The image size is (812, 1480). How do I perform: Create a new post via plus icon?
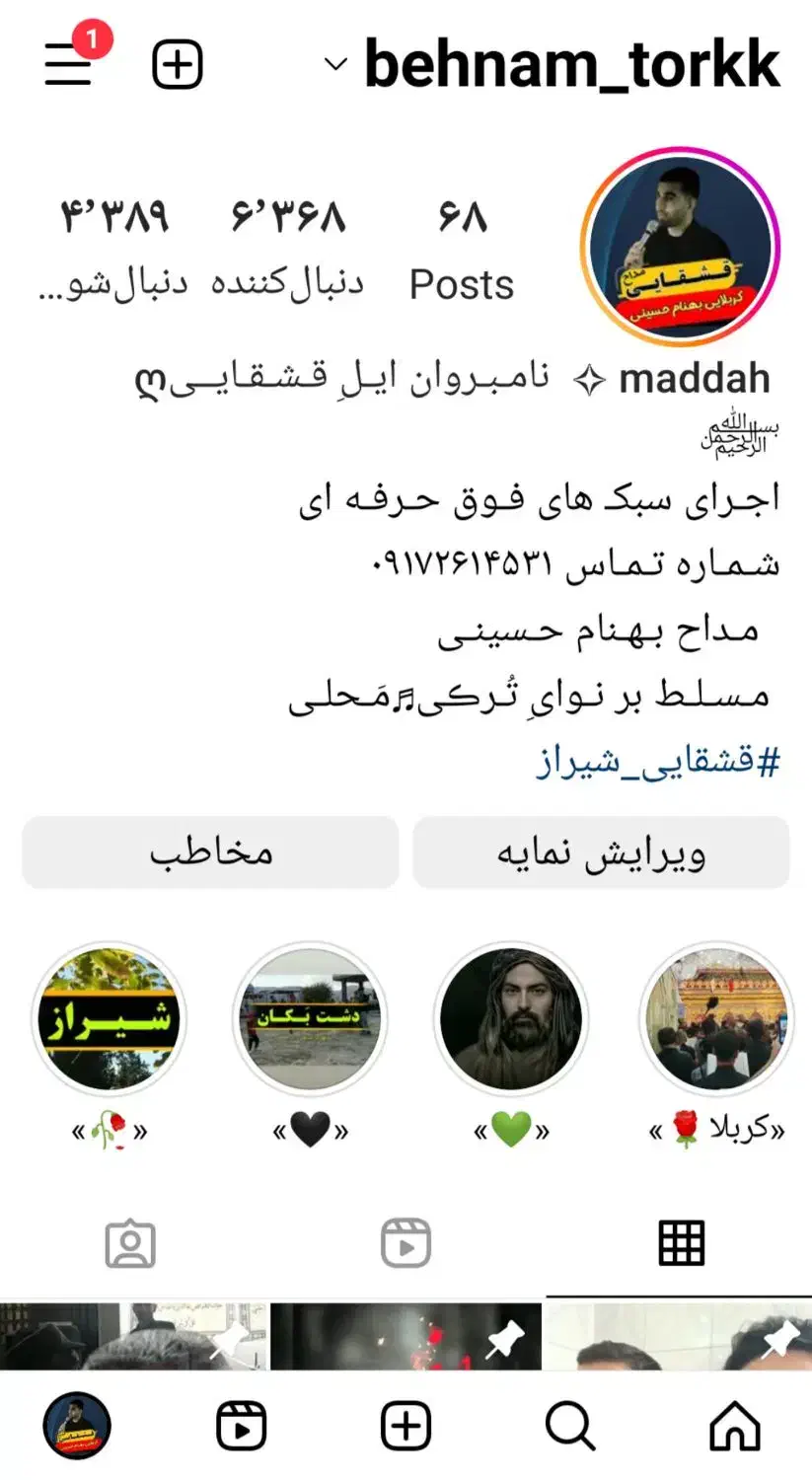coord(177,62)
